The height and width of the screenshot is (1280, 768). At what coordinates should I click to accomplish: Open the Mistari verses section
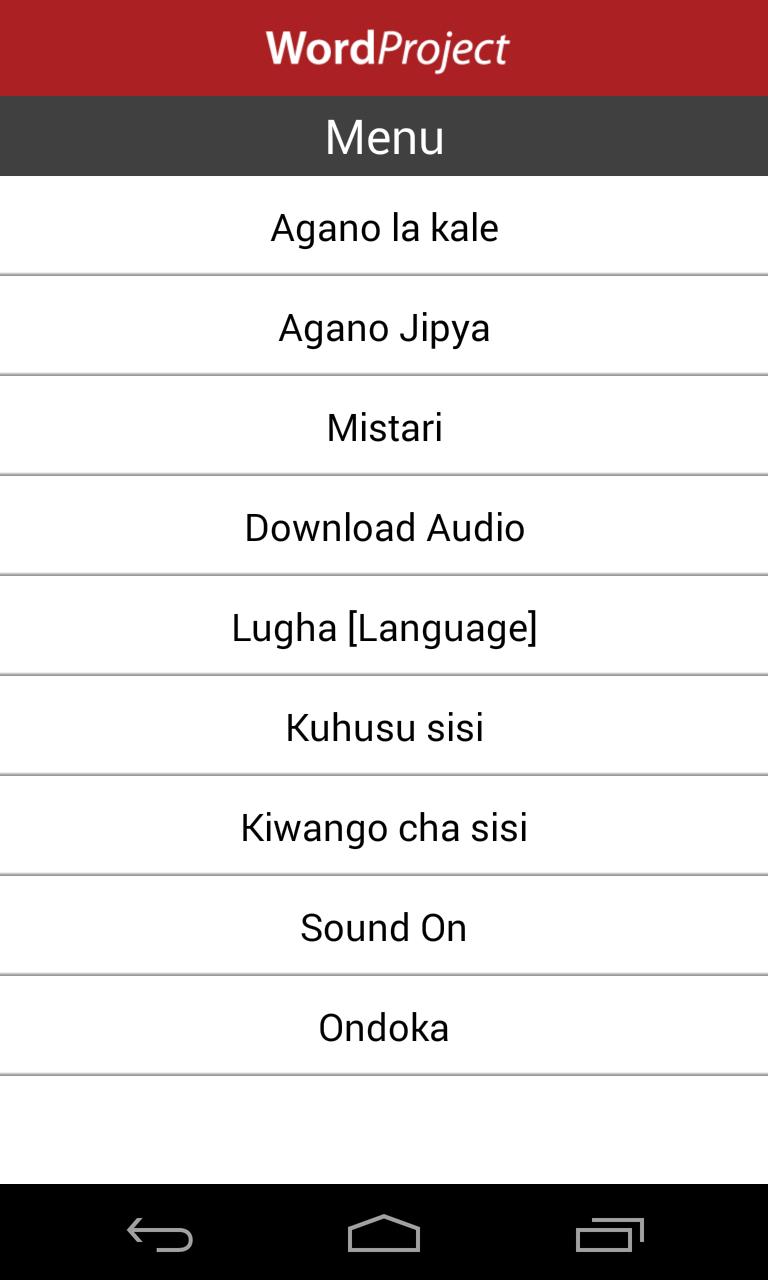click(x=384, y=426)
